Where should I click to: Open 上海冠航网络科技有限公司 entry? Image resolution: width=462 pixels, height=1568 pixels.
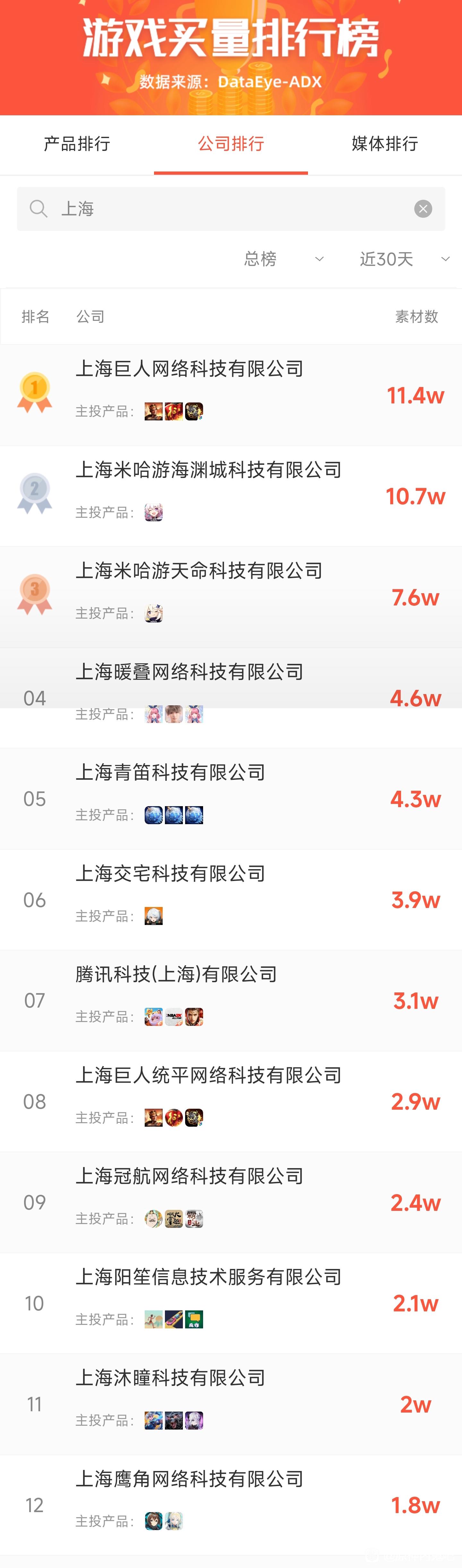[x=190, y=1176]
